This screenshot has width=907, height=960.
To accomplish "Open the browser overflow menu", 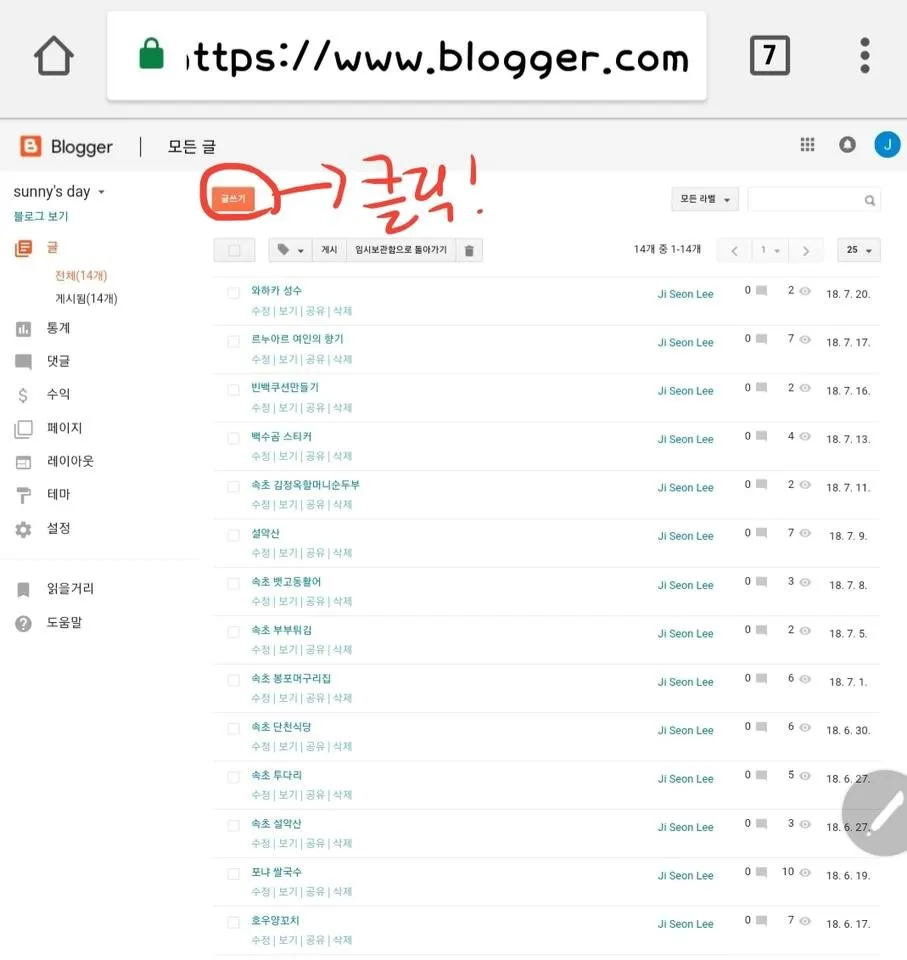I will 864,56.
